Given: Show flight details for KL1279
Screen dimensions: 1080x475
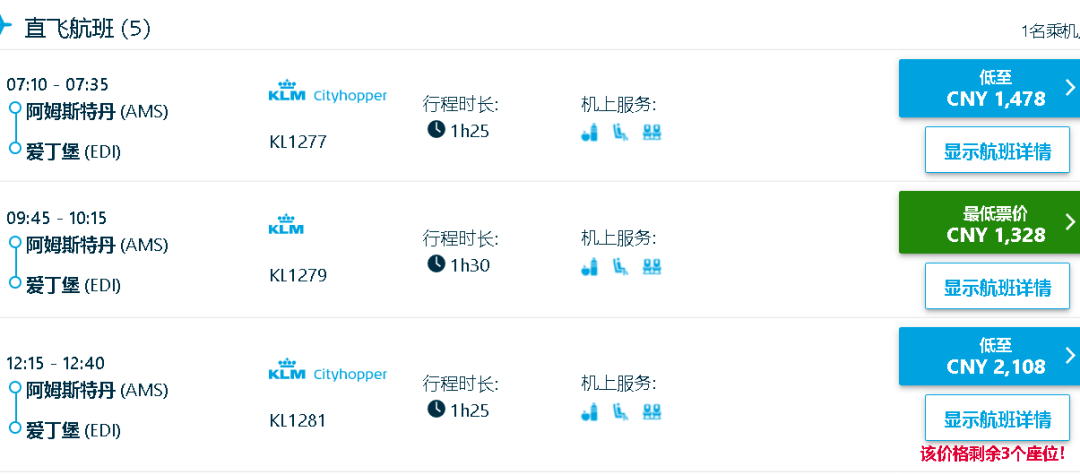Looking at the screenshot, I should pyautogui.click(x=997, y=288).
